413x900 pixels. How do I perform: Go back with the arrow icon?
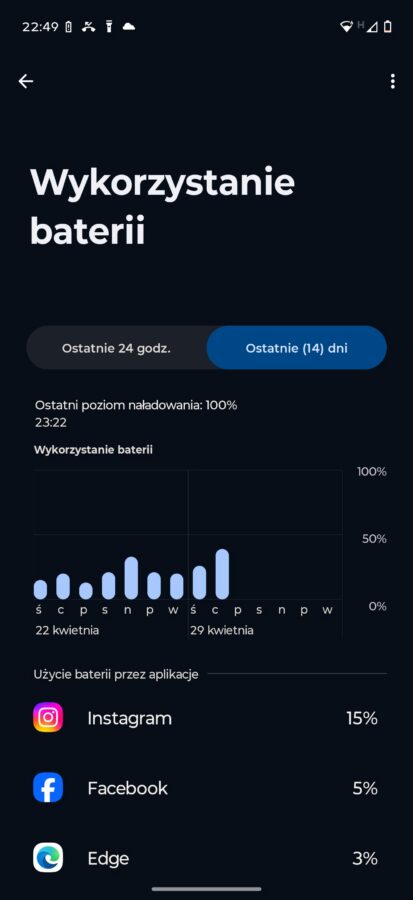point(26,82)
